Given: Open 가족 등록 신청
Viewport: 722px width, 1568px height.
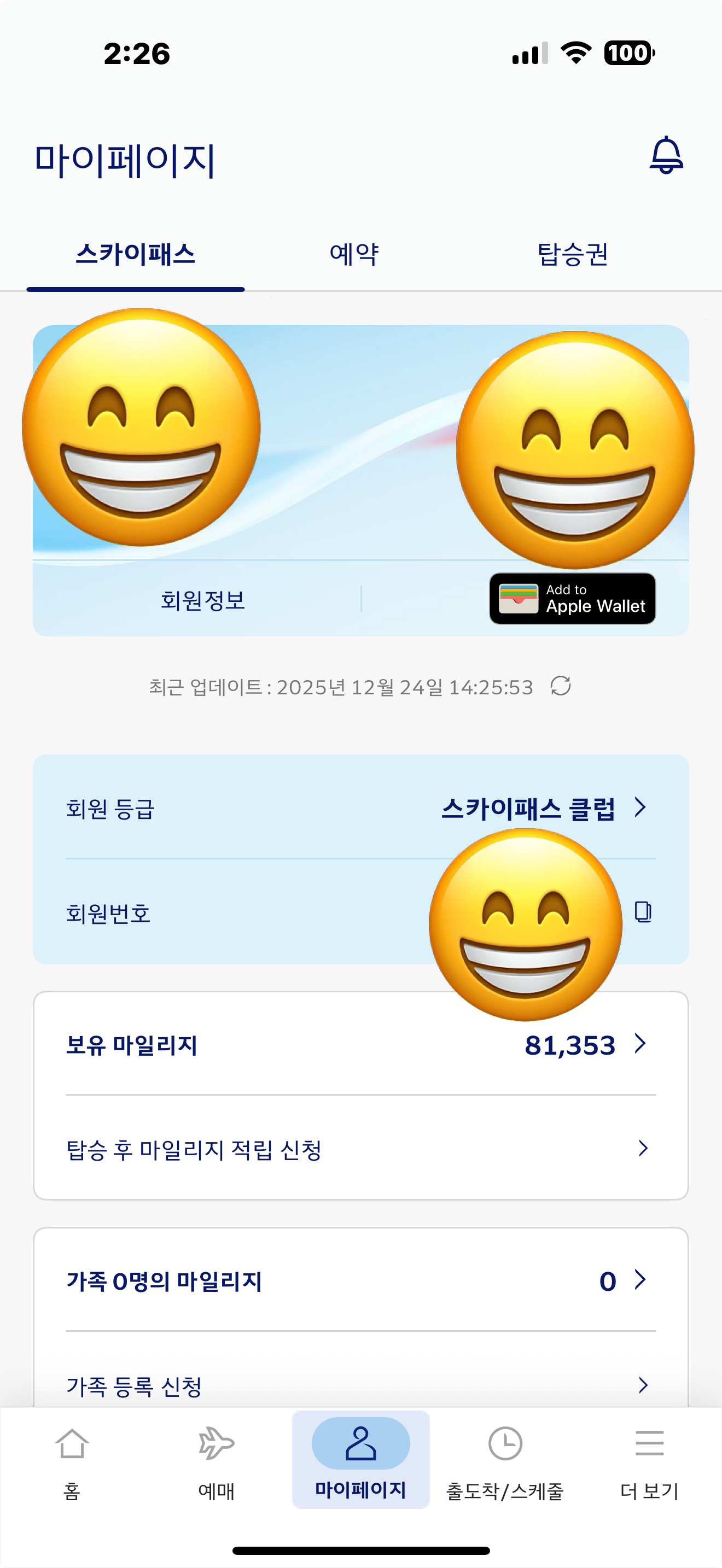Looking at the screenshot, I should (360, 1385).
